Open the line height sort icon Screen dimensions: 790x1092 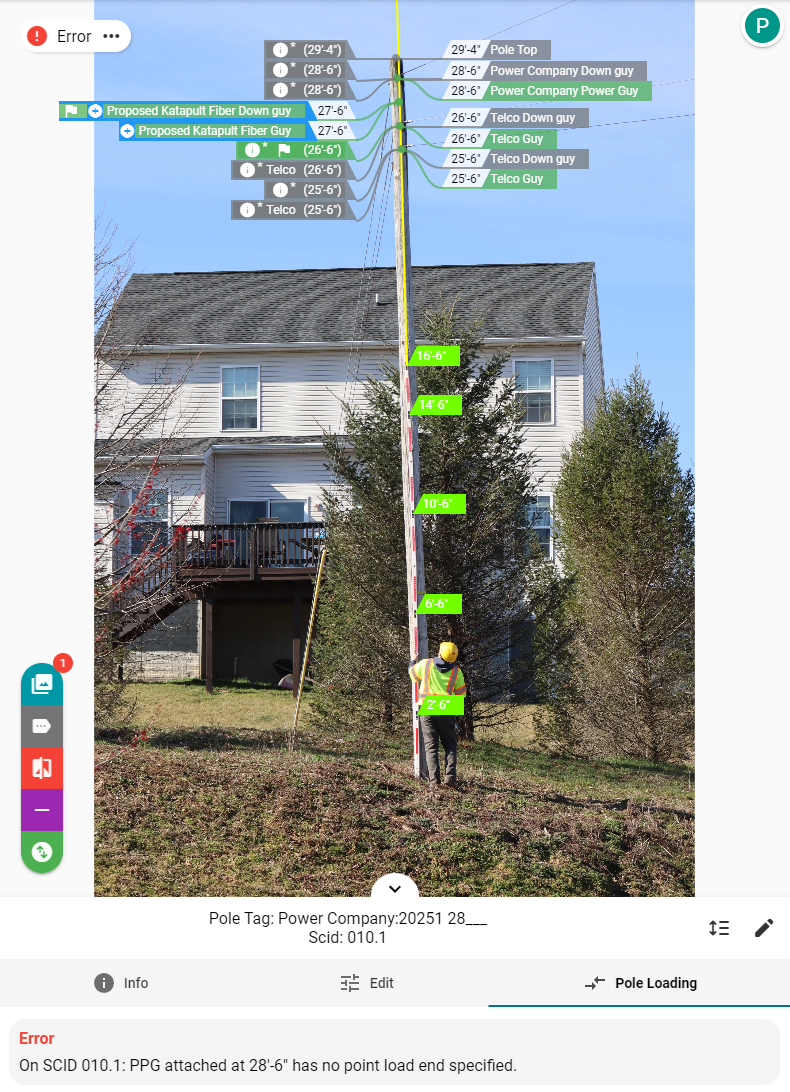(x=718, y=928)
